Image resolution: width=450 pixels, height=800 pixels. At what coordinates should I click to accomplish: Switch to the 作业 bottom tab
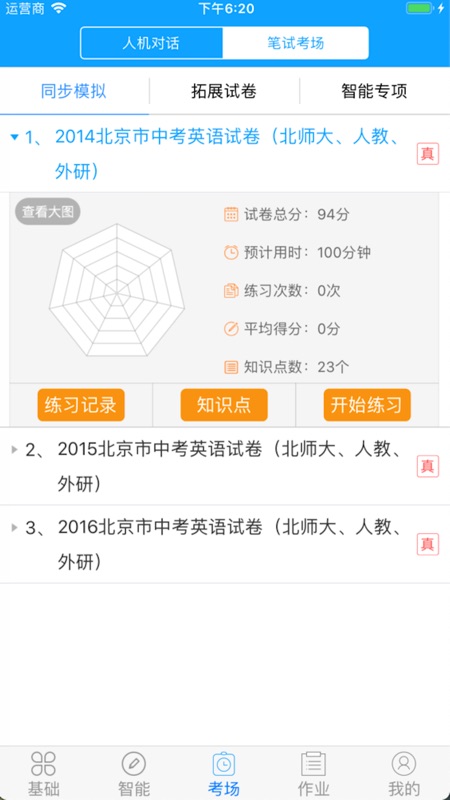tap(313, 773)
